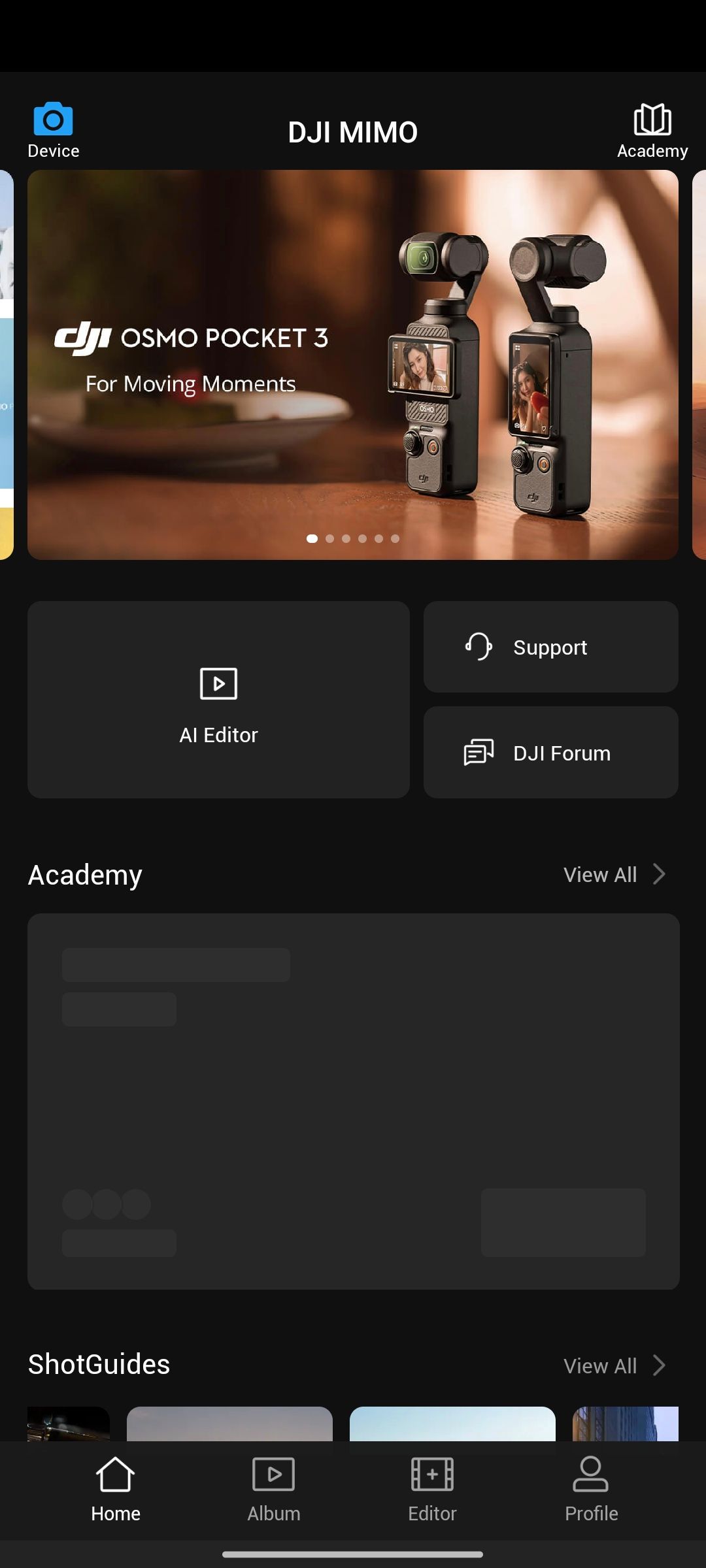This screenshot has height=1568, width=706.
Task: View all ShotGuides
Action: (x=599, y=1365)
